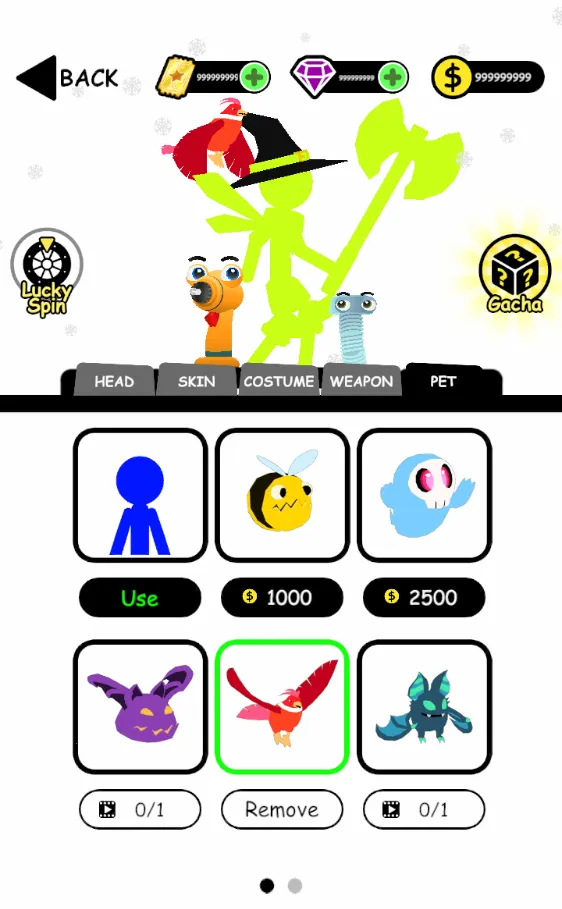Select the blue stickman no-pet tile
562x909 pixels.
point(140,495)
